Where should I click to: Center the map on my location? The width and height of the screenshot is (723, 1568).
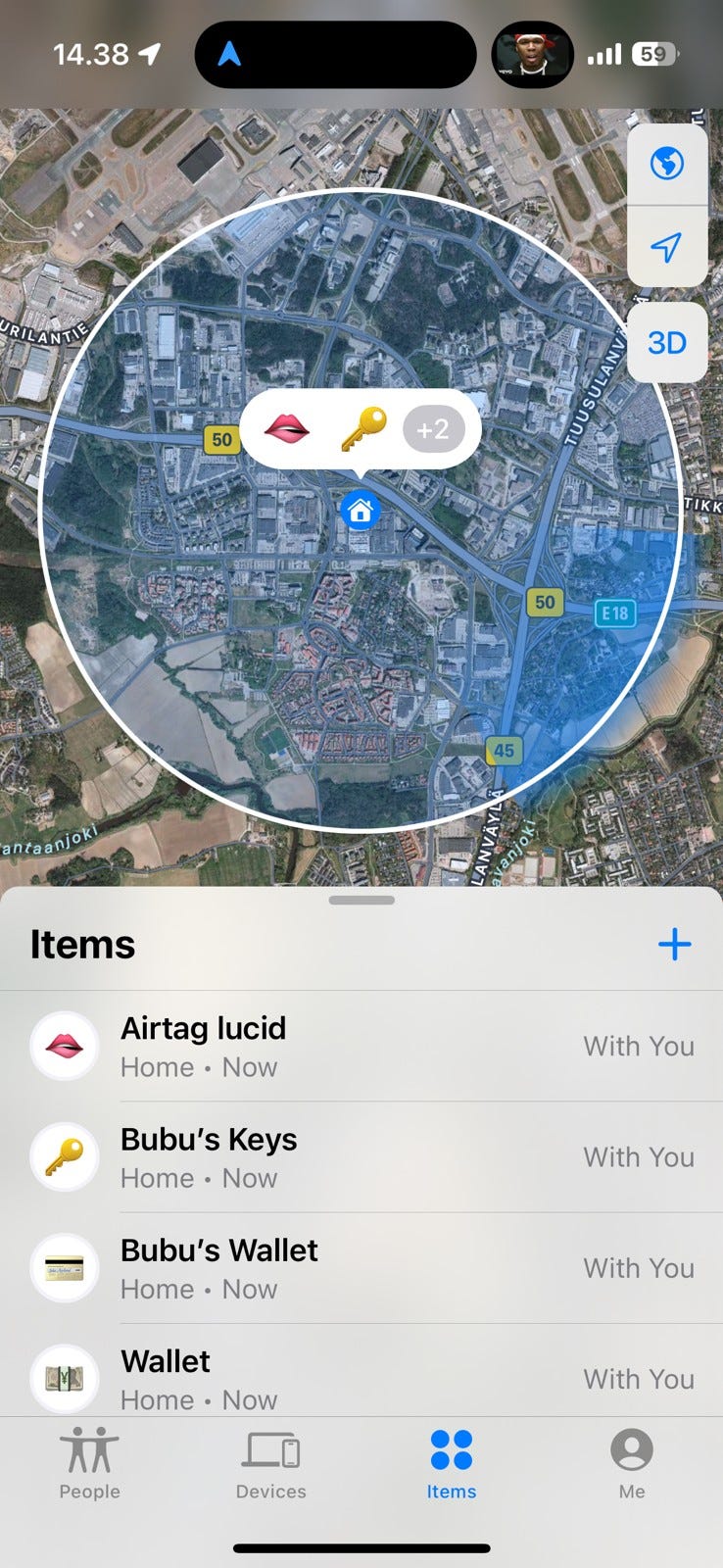[x=666, y=247]
